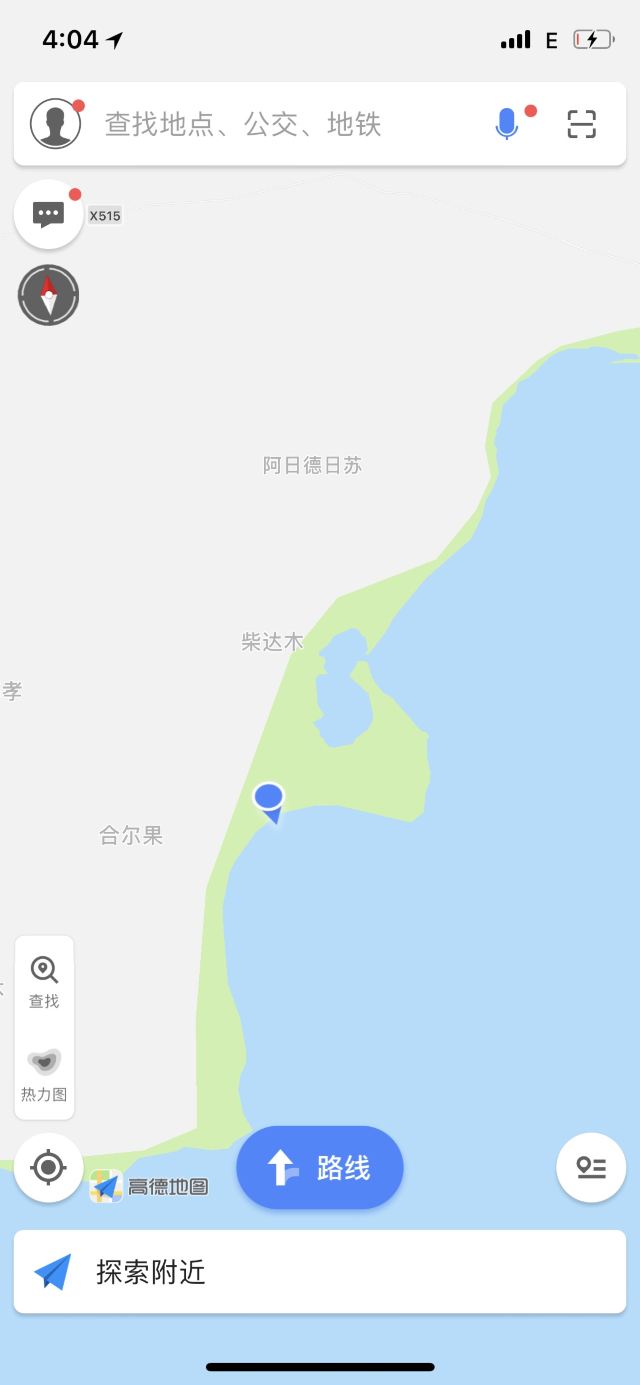The image size is (640, 1385).
Task: Open the profile avatar icon
Action: point(56,124)
